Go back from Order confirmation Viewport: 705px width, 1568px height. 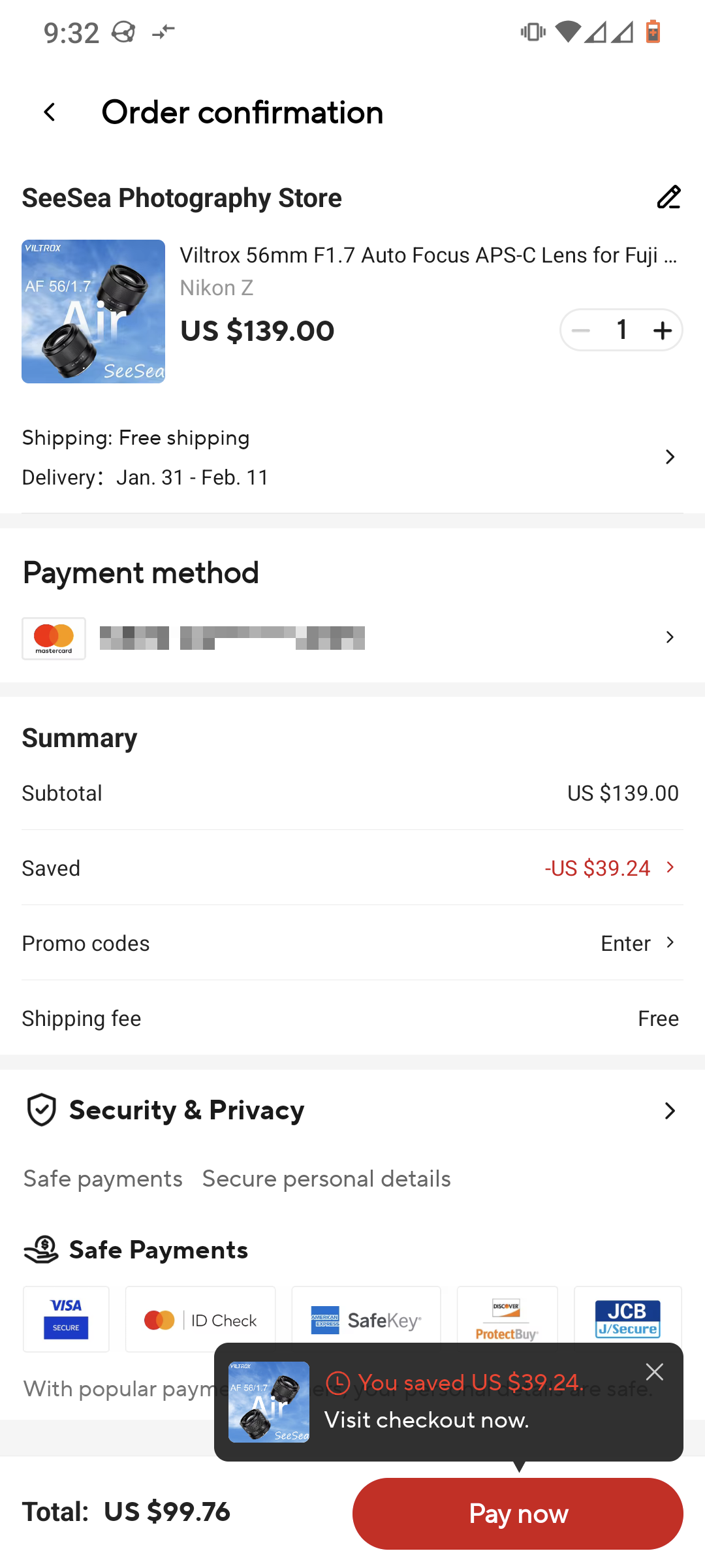tap(50, 112)
